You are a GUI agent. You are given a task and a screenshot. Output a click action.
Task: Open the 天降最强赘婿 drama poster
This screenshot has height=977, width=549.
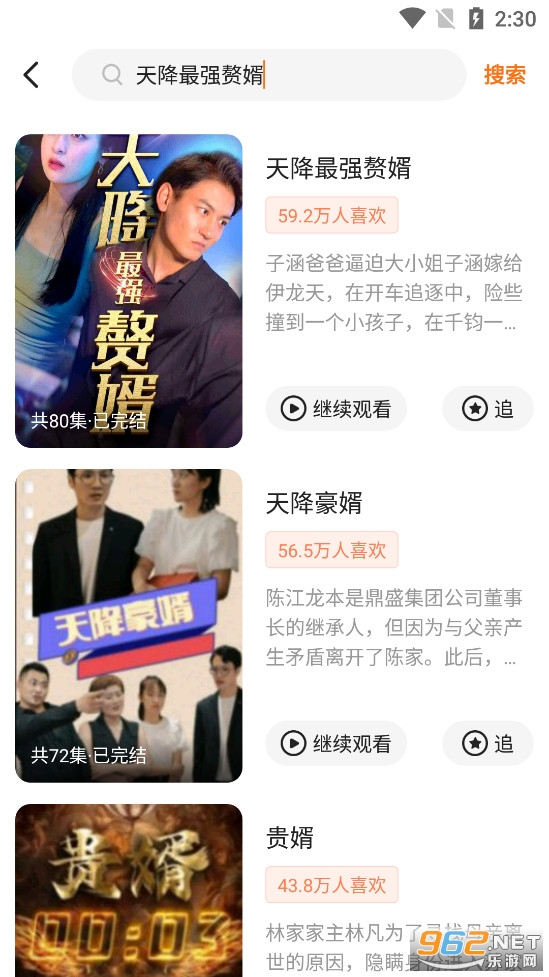[128, 291]
